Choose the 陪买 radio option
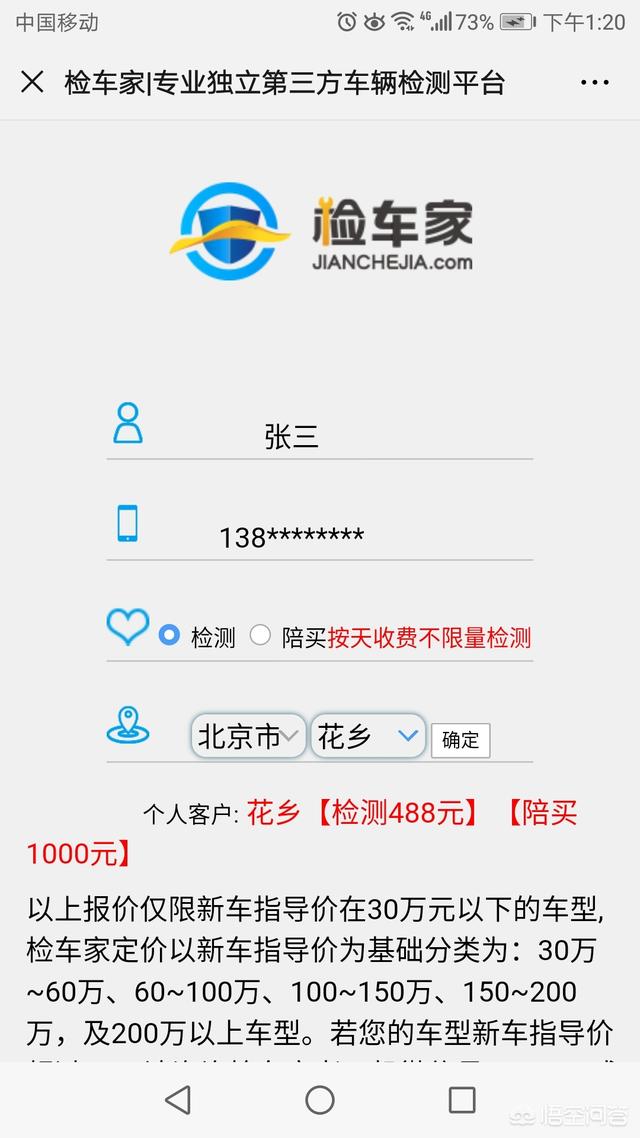This screenshot has width=640, height=1138. 260,636
